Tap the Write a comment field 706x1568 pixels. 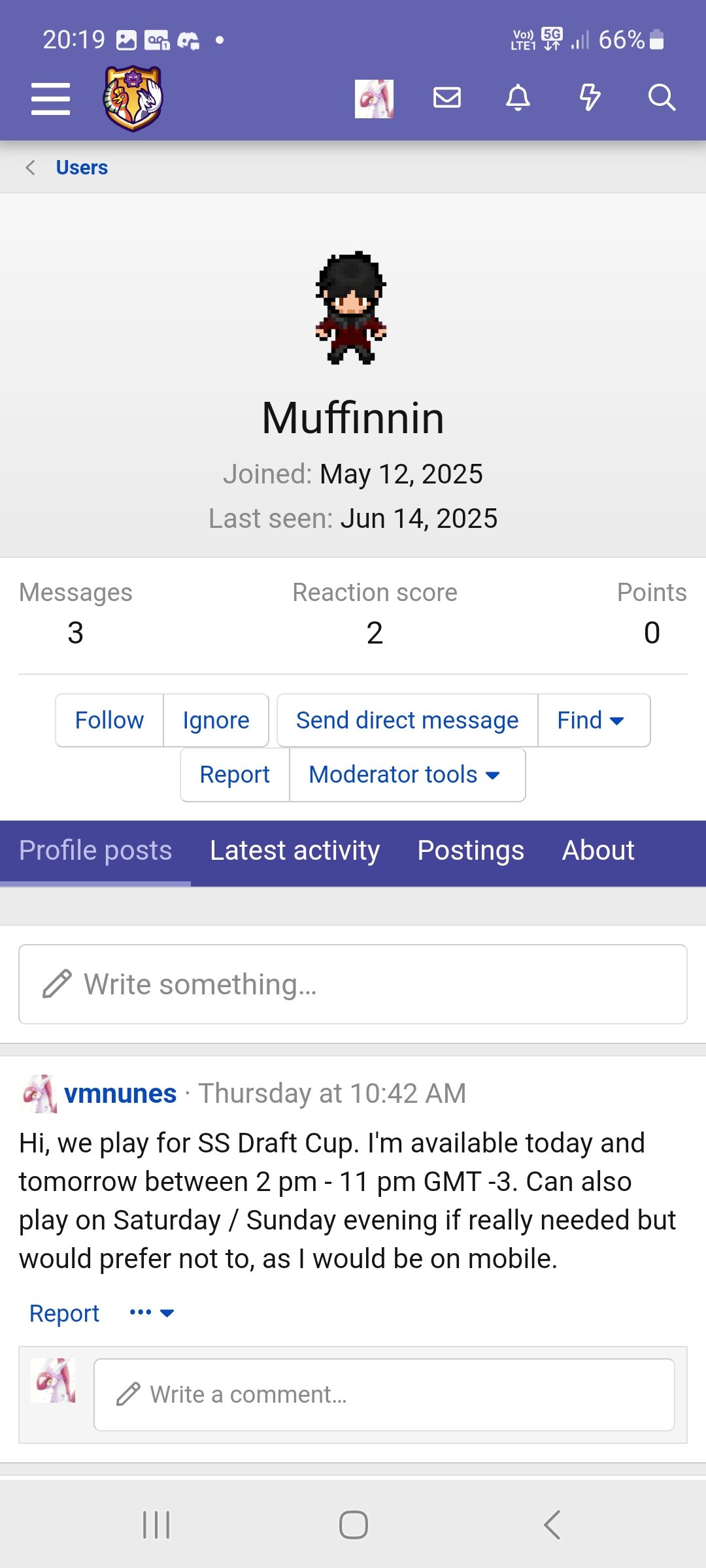pyautogui.click(x=384, y=1395)
